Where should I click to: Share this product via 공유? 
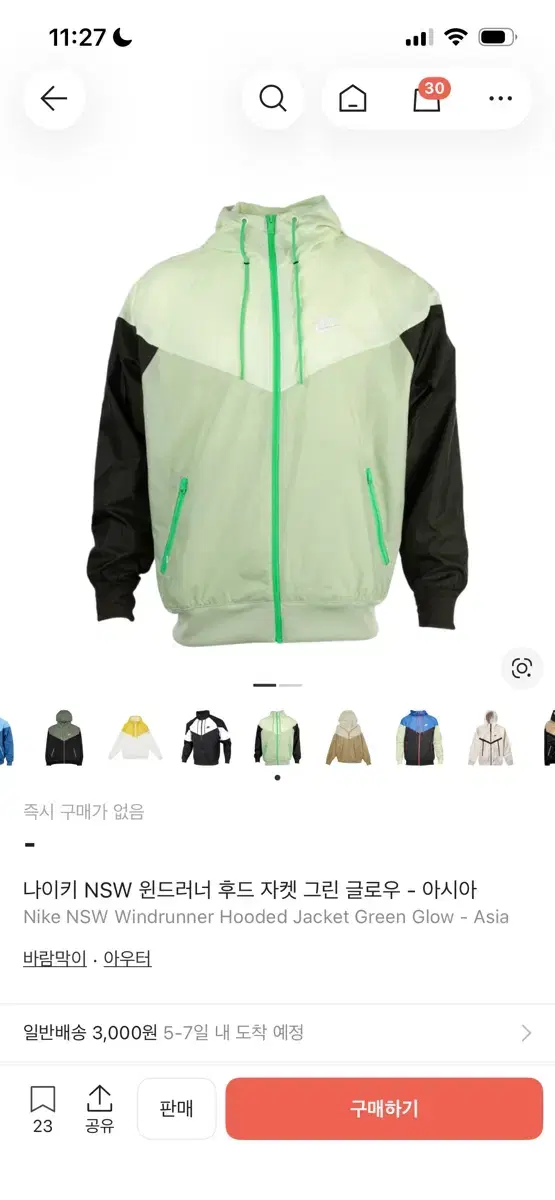point(99,1108)
